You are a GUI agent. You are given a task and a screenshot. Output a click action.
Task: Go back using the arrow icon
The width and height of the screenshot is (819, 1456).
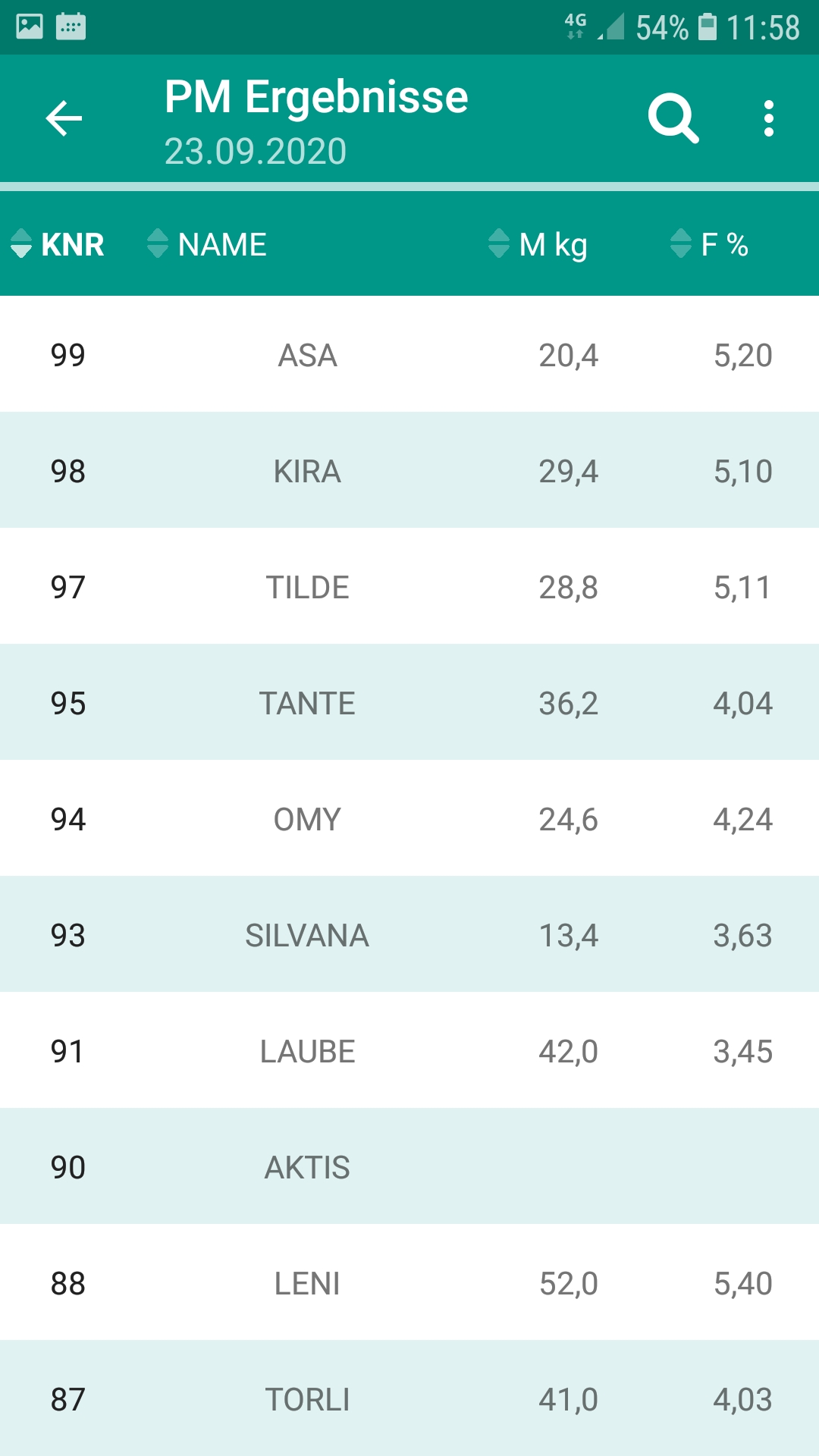(64, 119)
